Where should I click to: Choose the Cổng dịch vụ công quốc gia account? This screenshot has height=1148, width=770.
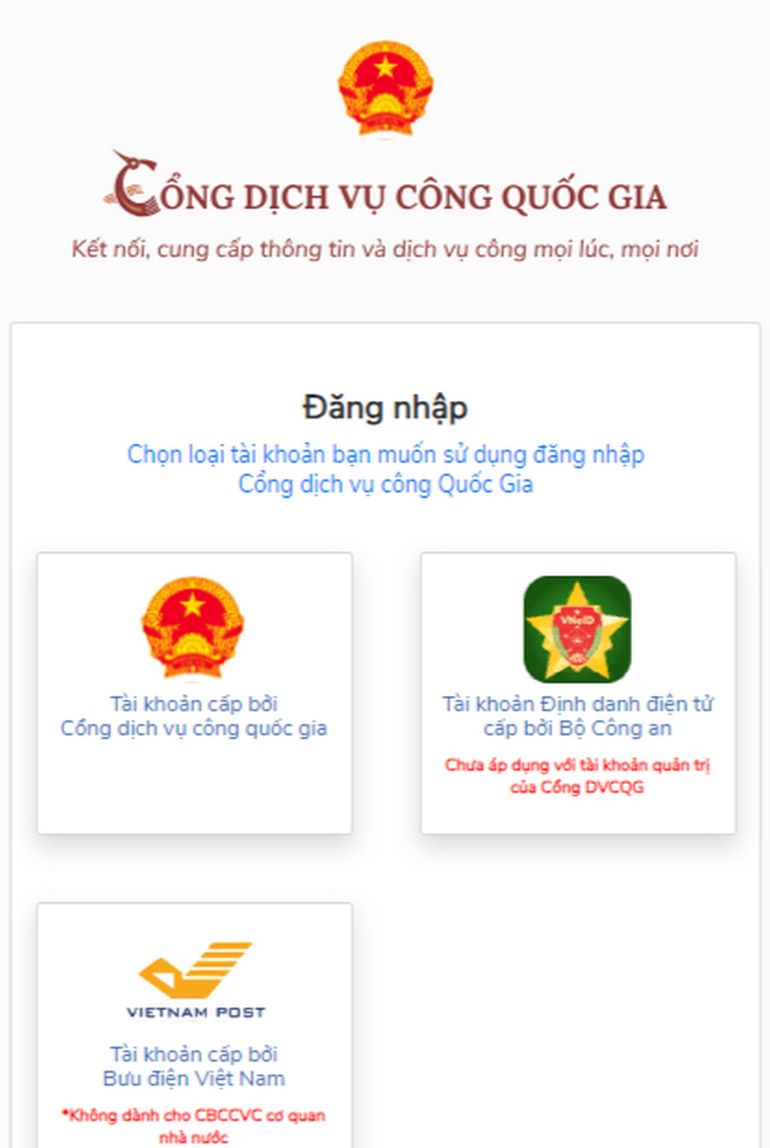click(194, 692)
